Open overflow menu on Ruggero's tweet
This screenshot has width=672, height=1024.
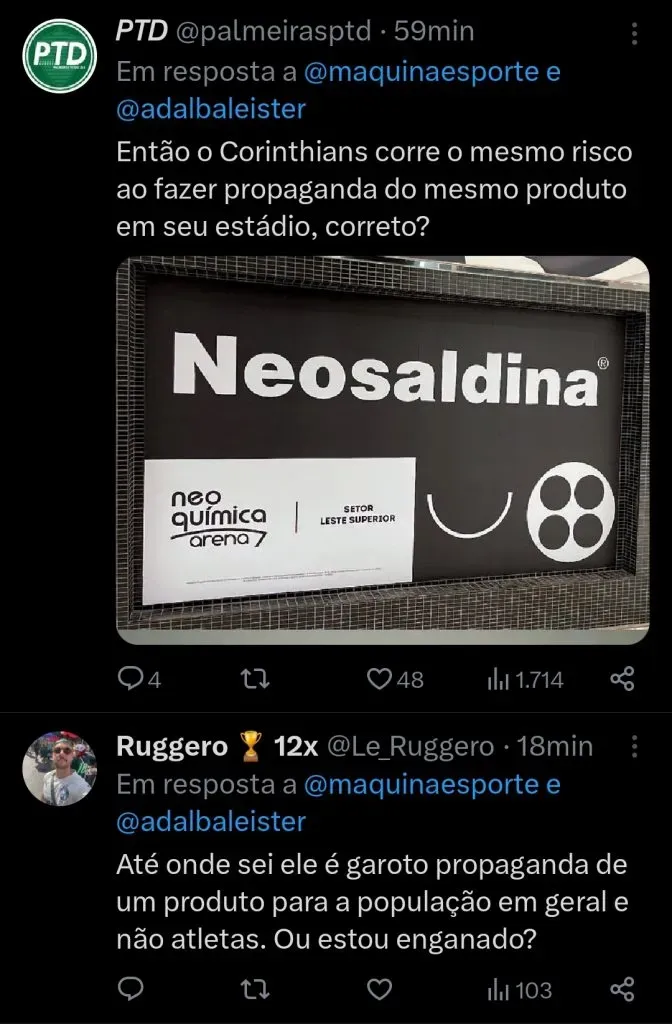pyautogui.click(x=635, y=747)
